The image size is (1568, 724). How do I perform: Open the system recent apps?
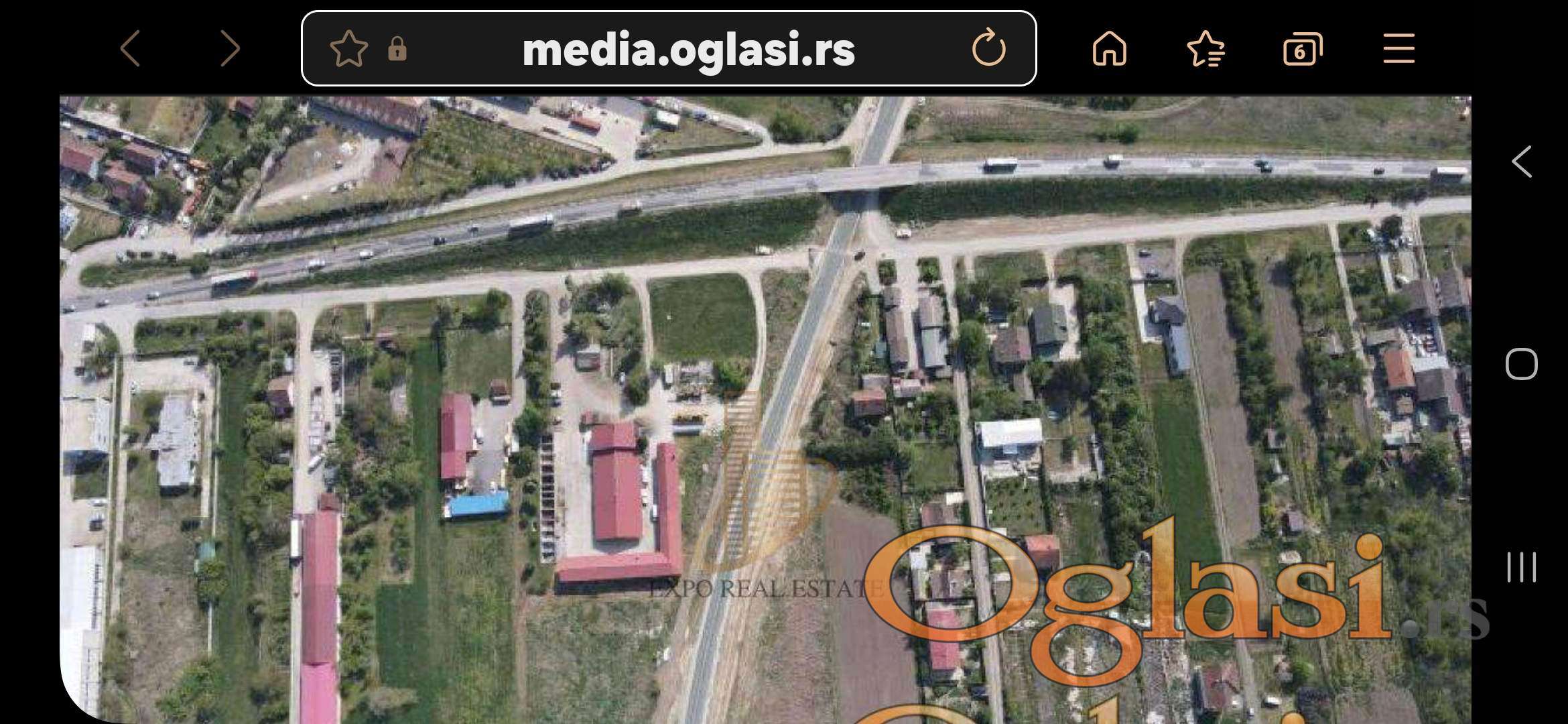point(1521,567)
